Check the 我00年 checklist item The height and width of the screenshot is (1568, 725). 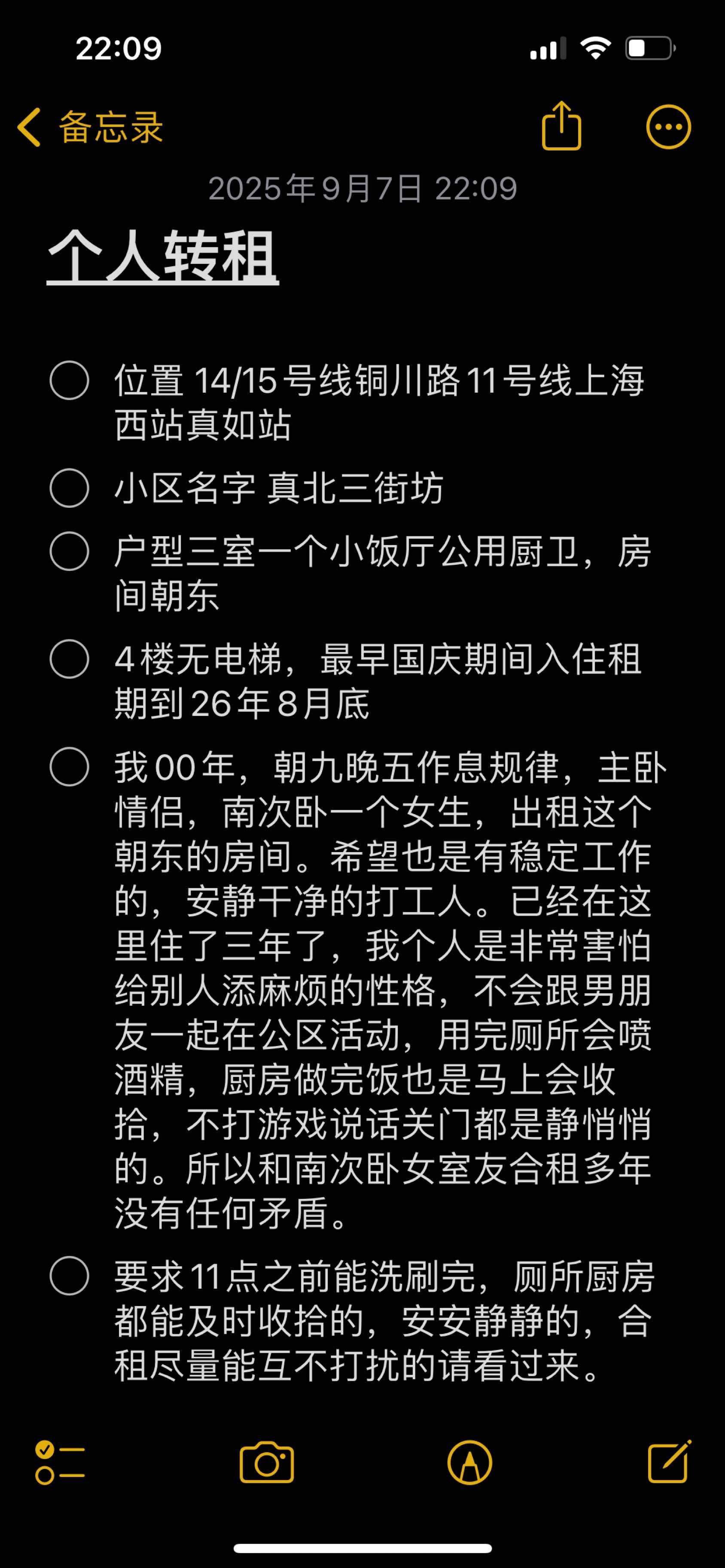pos(70,766)
